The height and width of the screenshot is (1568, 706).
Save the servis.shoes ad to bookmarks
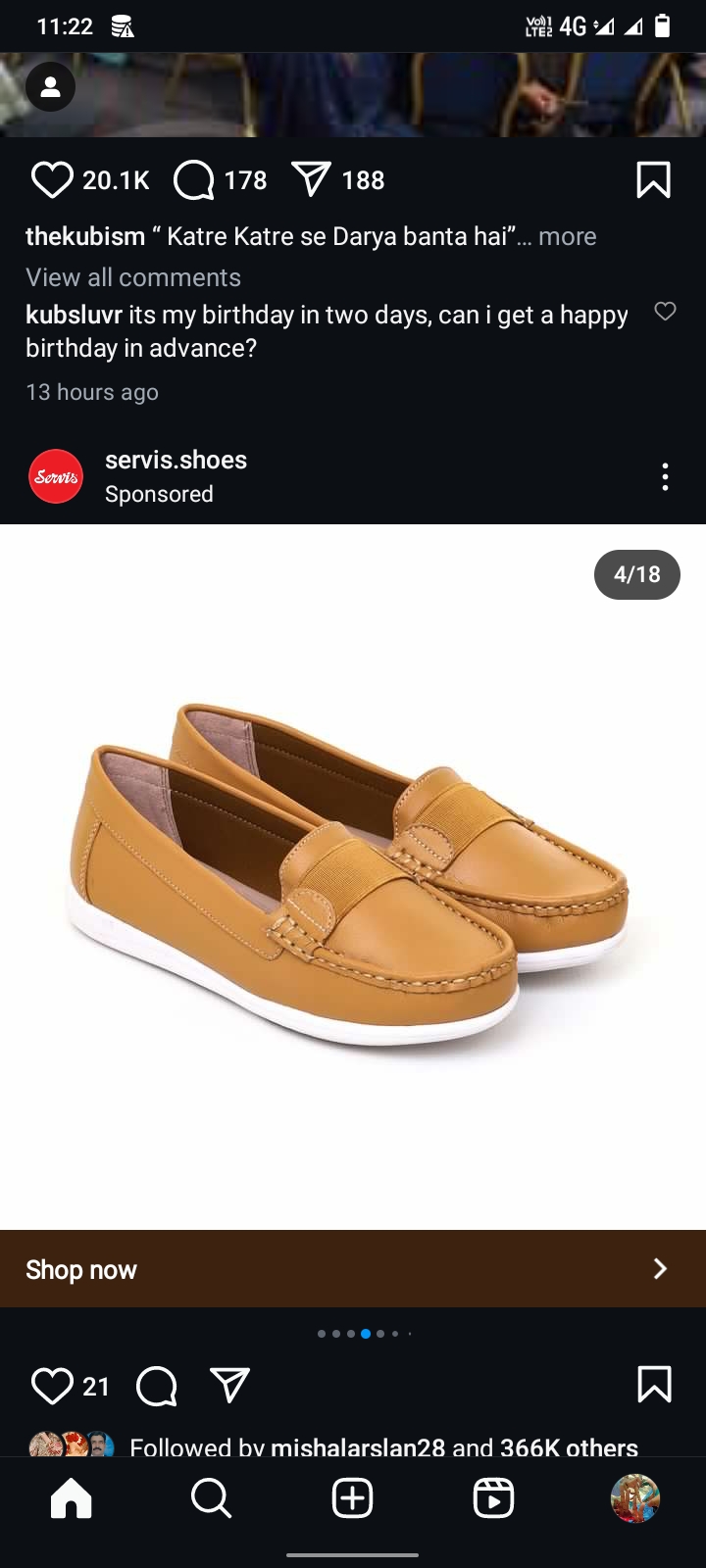click(653, 1385)
